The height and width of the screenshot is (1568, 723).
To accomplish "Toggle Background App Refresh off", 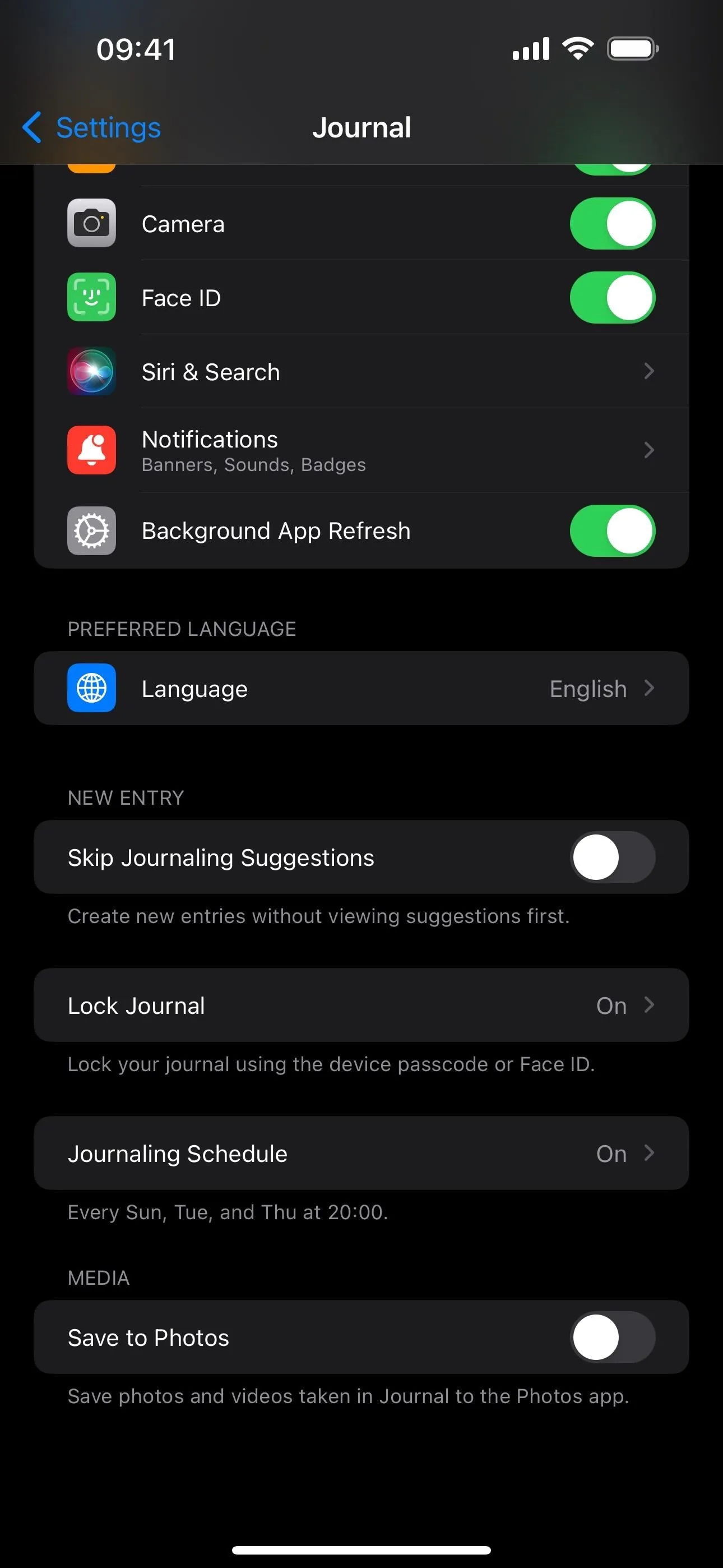I will tap(612, 531).
